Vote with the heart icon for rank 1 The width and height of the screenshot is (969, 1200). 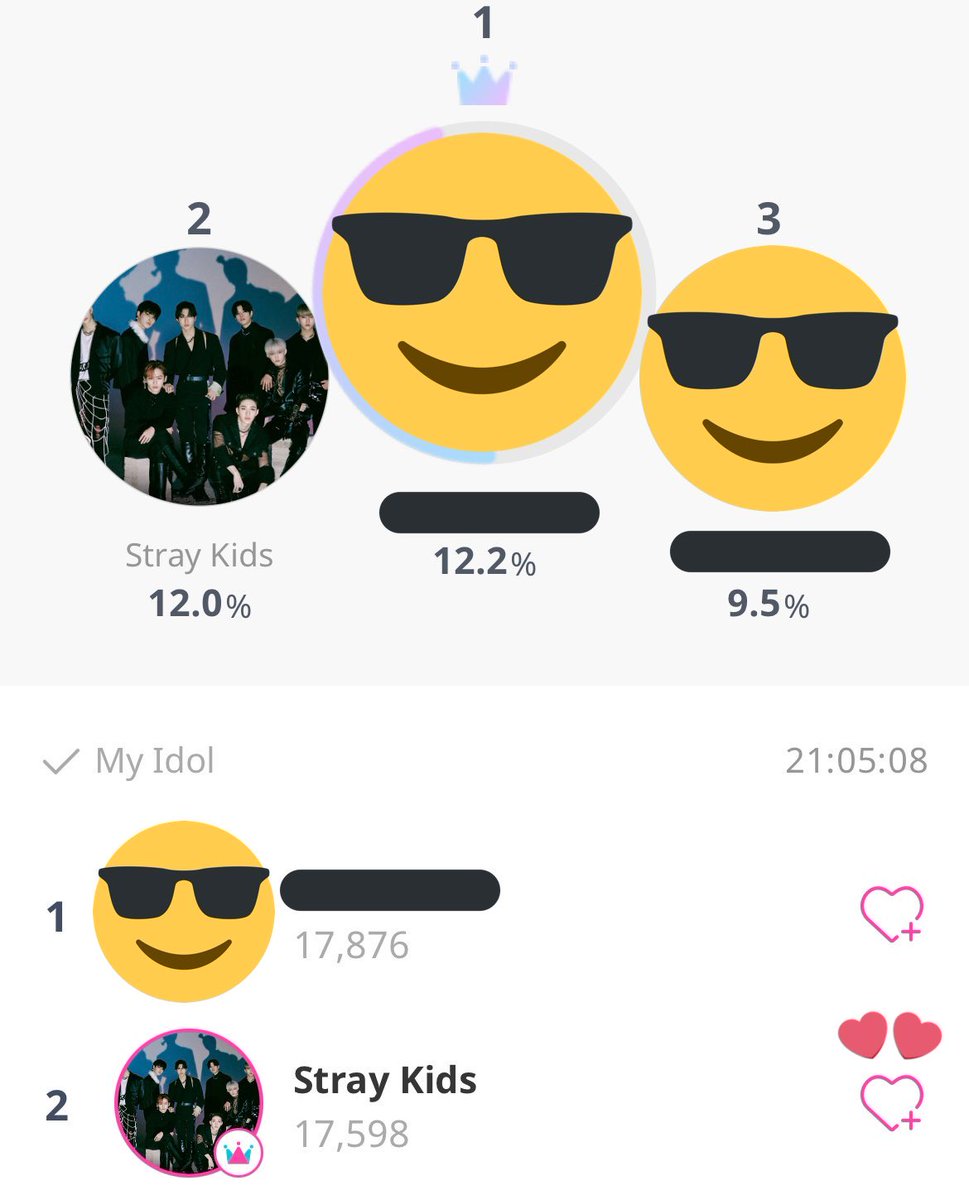[891, 915]
